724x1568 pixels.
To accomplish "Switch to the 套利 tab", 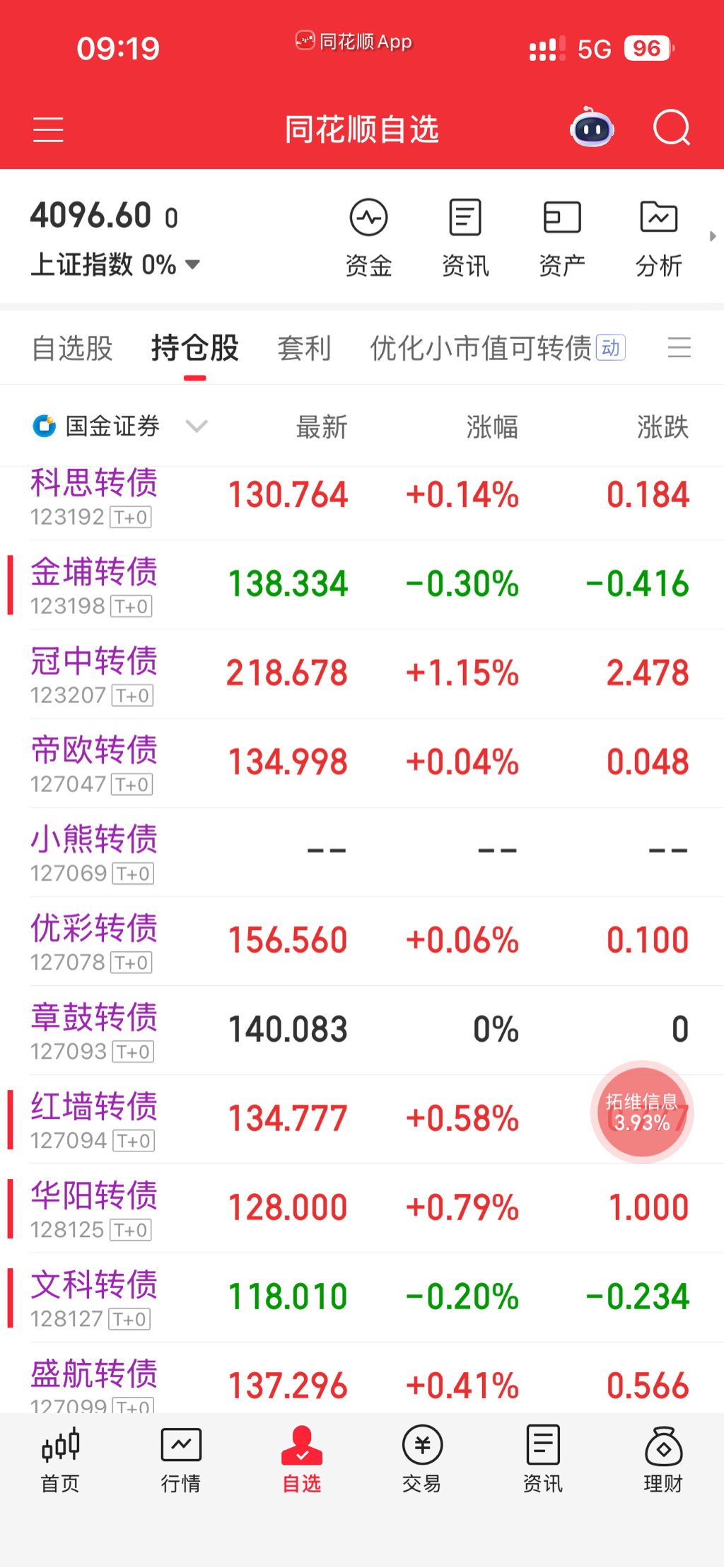I will [304, 348].
